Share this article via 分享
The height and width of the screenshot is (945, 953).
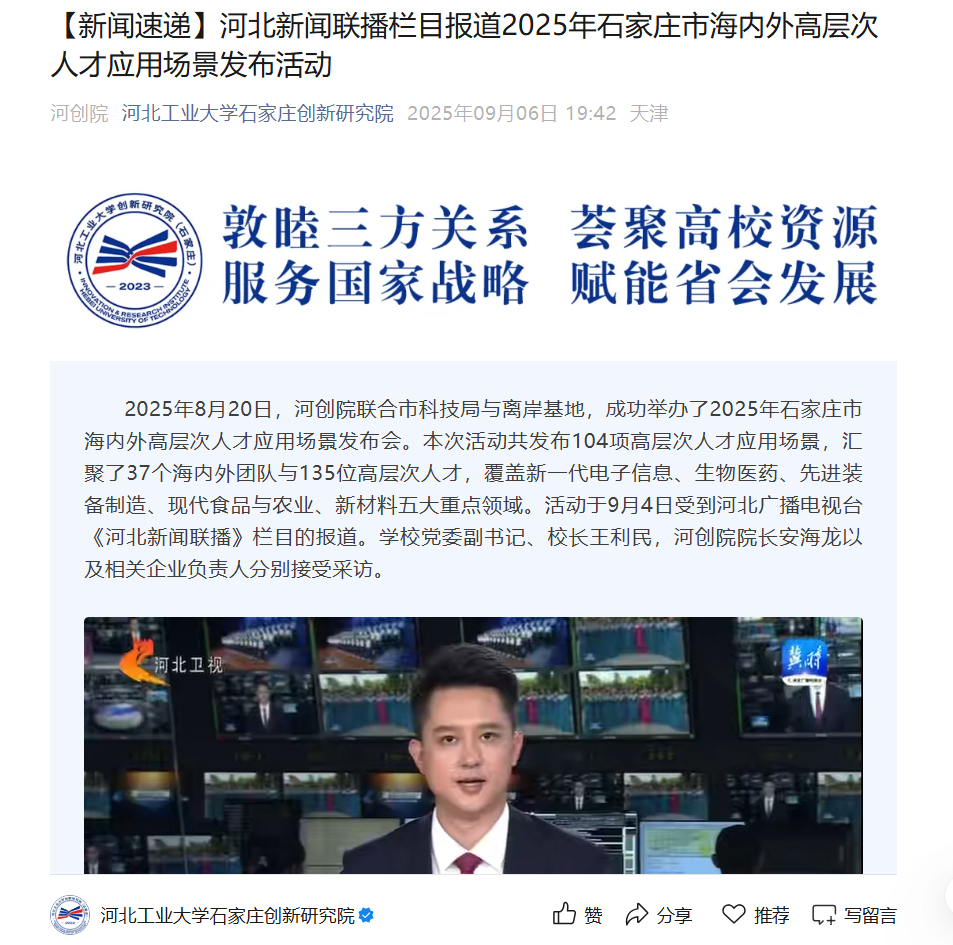(x=658, y=914)
